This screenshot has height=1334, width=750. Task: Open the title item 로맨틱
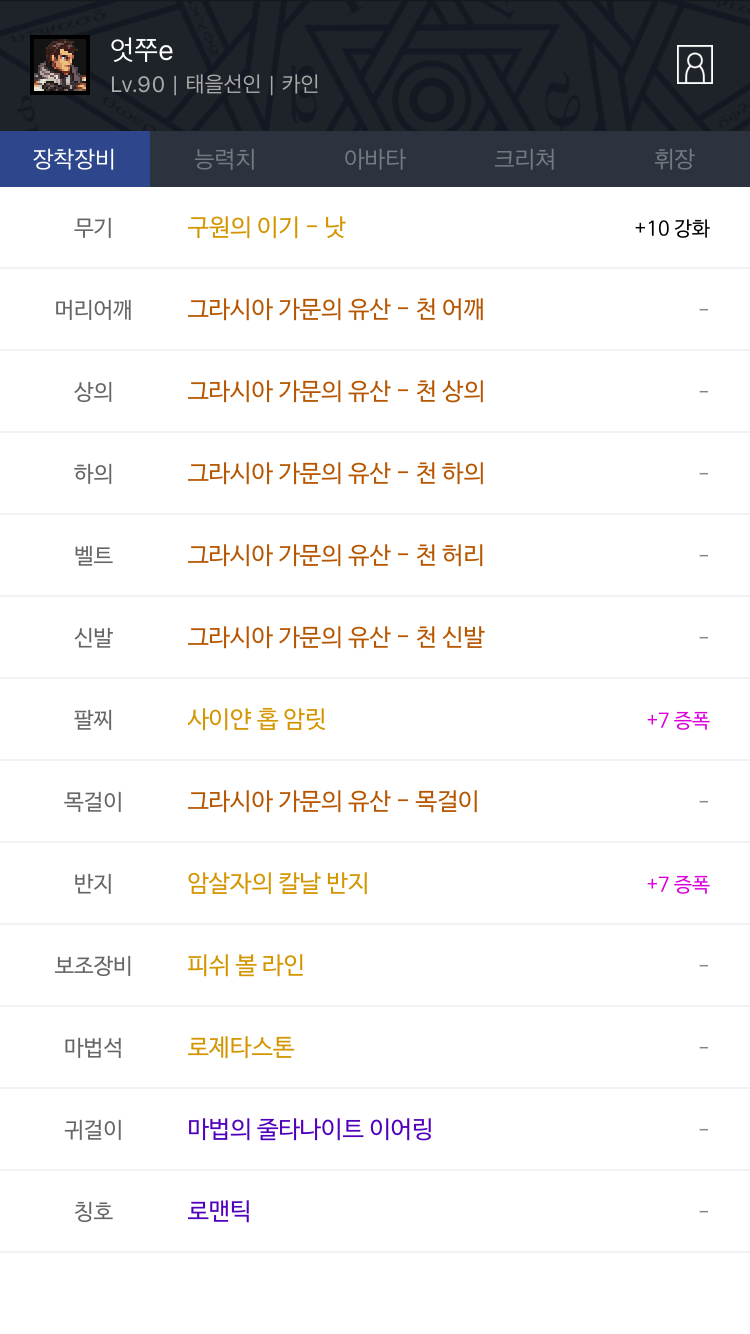375,1211
